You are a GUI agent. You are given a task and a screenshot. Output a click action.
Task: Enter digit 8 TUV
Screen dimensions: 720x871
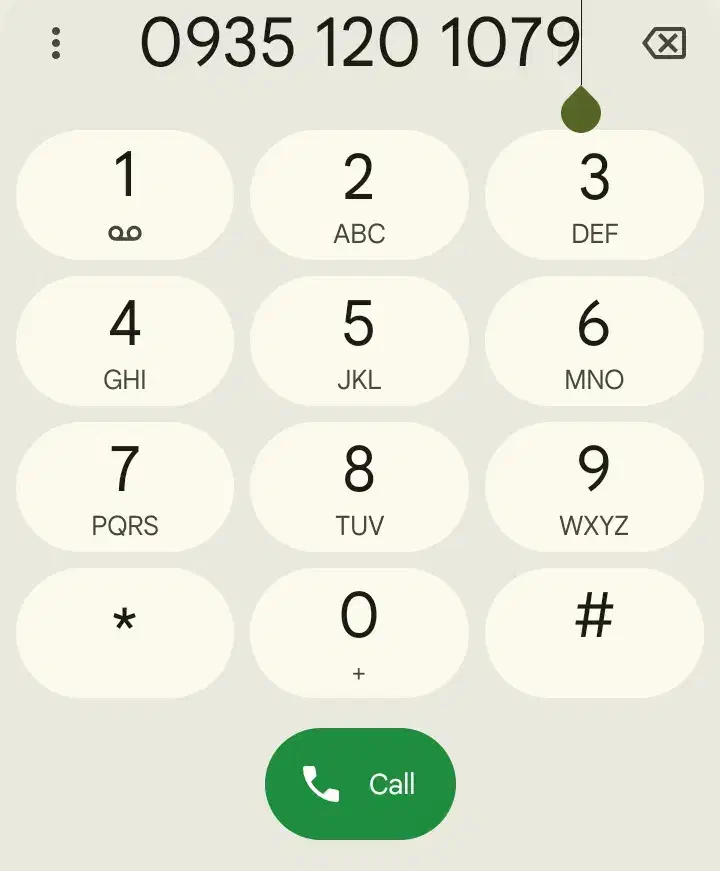[359, 487]
